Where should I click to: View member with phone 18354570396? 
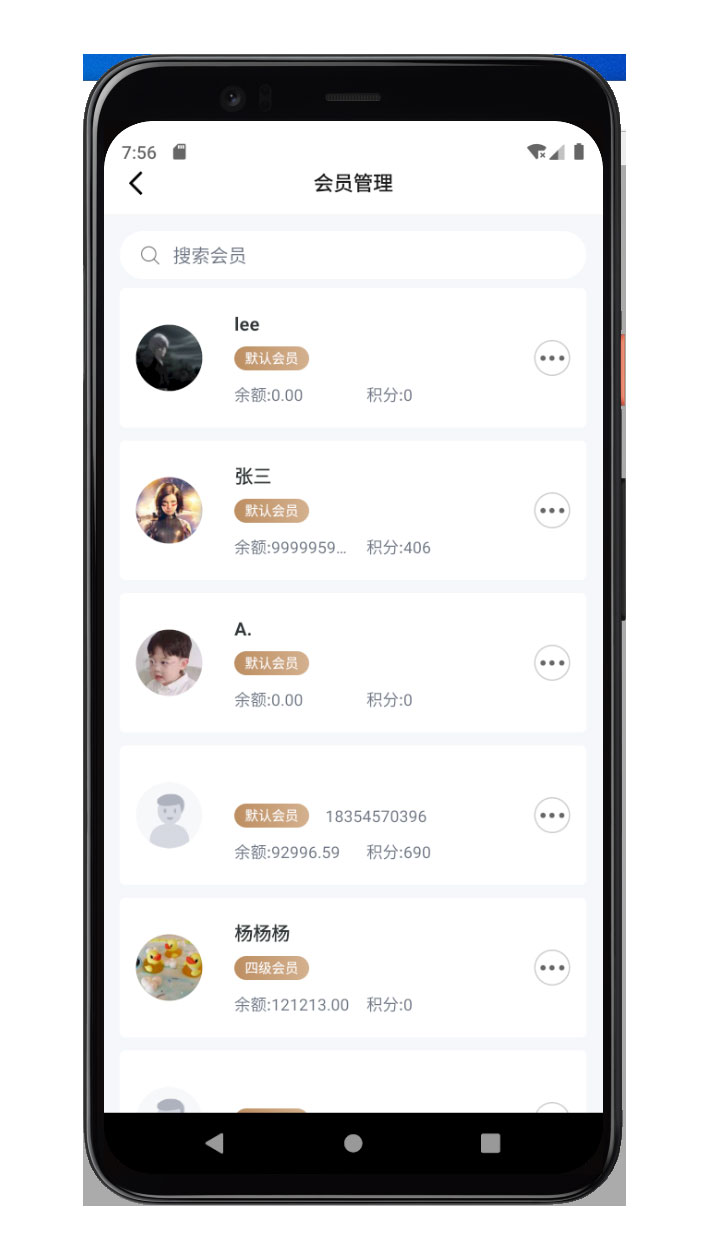tap(330, 815)
